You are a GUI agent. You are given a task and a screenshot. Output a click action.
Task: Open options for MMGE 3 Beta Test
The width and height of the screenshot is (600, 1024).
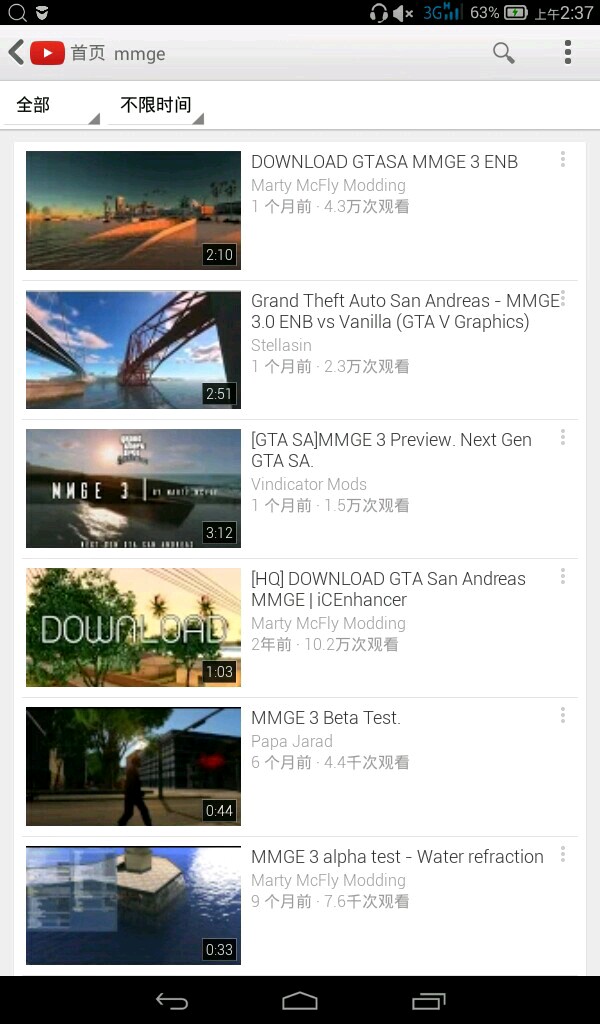click(563, 716)
